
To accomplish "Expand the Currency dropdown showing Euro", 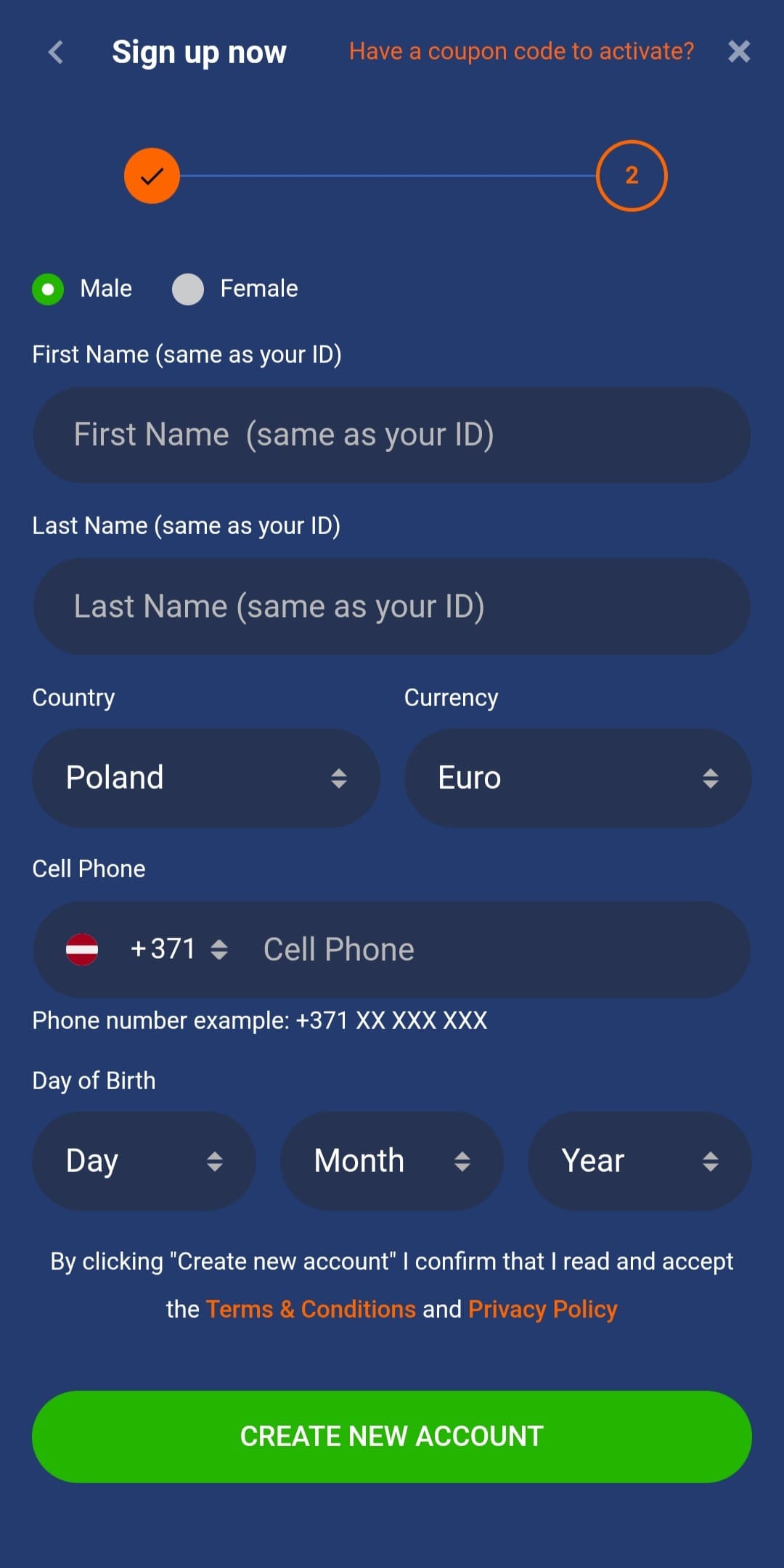I will (x=578, y=778).
